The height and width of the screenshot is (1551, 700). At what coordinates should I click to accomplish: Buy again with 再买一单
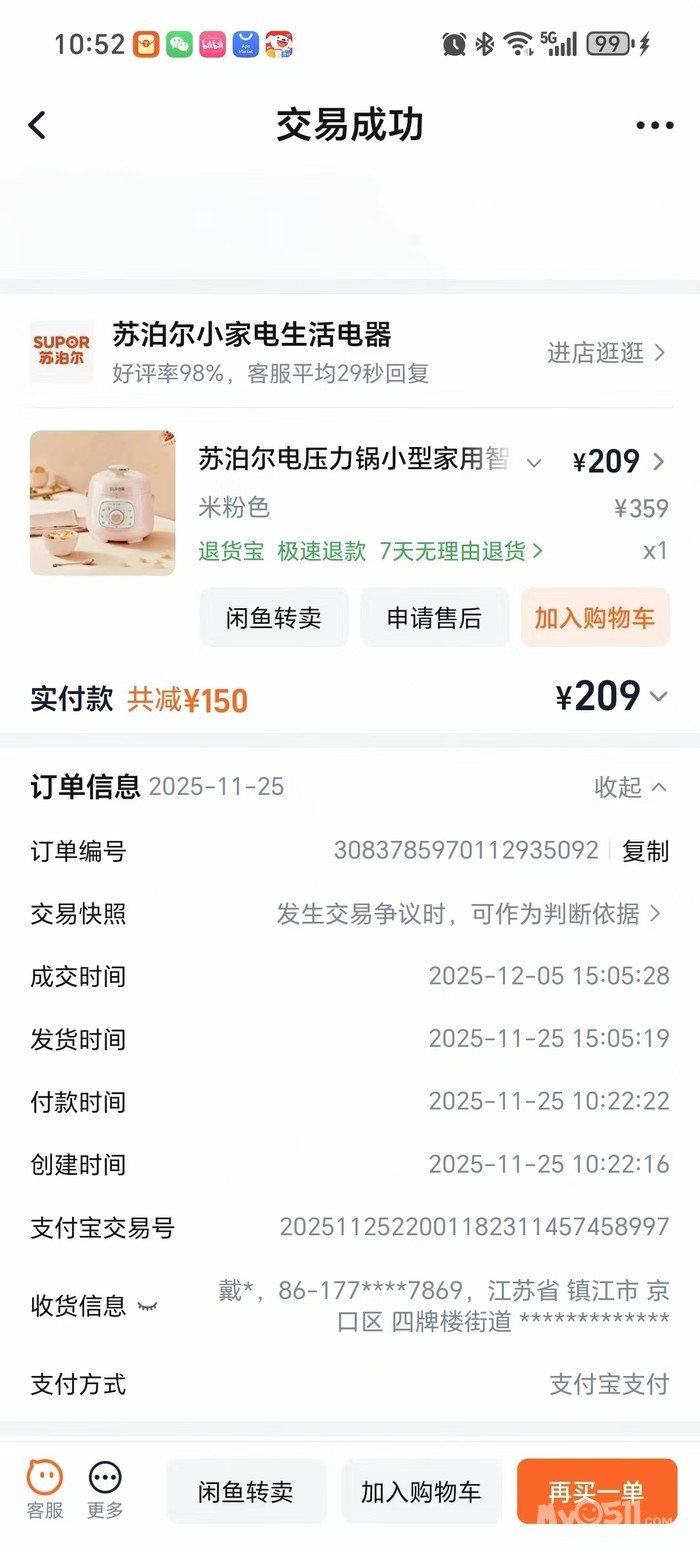596,1492
